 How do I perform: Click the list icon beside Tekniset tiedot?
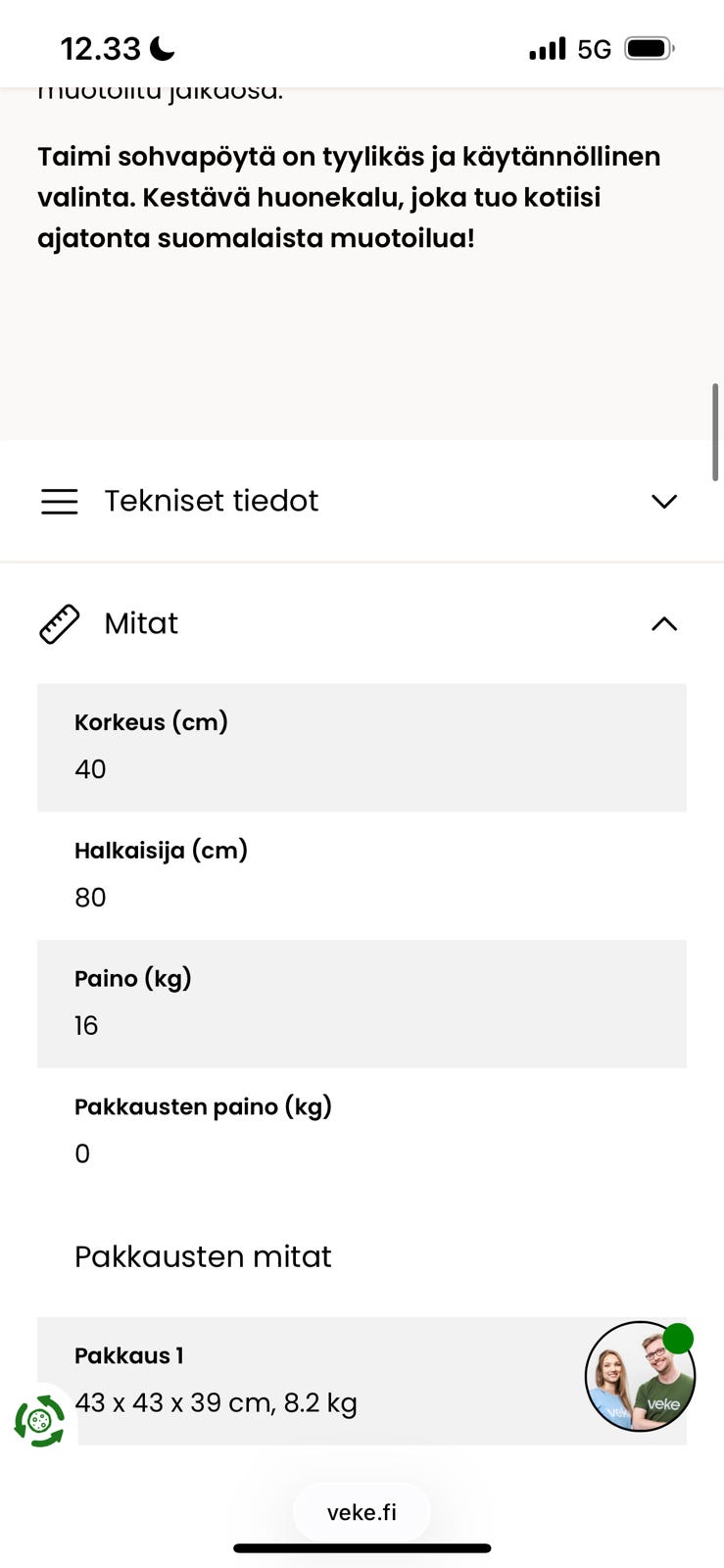59,501
